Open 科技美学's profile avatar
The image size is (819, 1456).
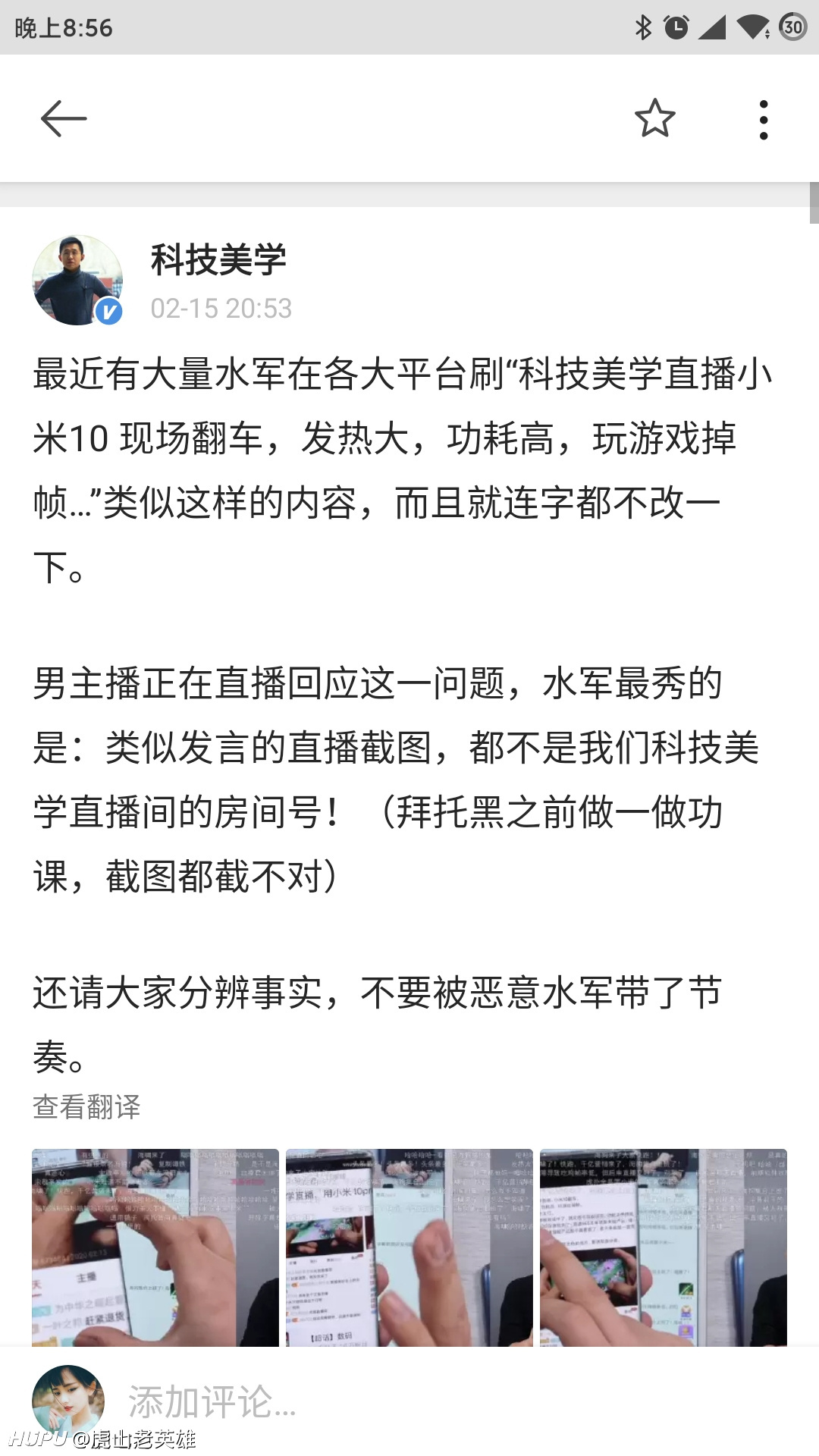click(x=77, y=280)
